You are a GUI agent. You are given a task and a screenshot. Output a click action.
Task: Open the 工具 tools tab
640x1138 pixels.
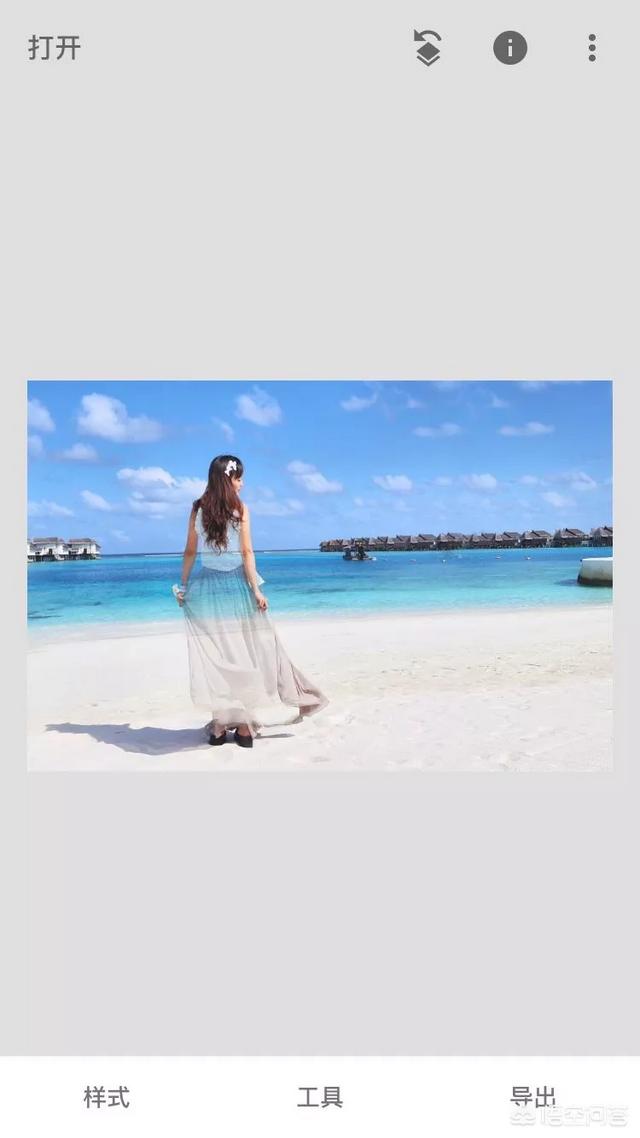click(x=320, y=1097)
